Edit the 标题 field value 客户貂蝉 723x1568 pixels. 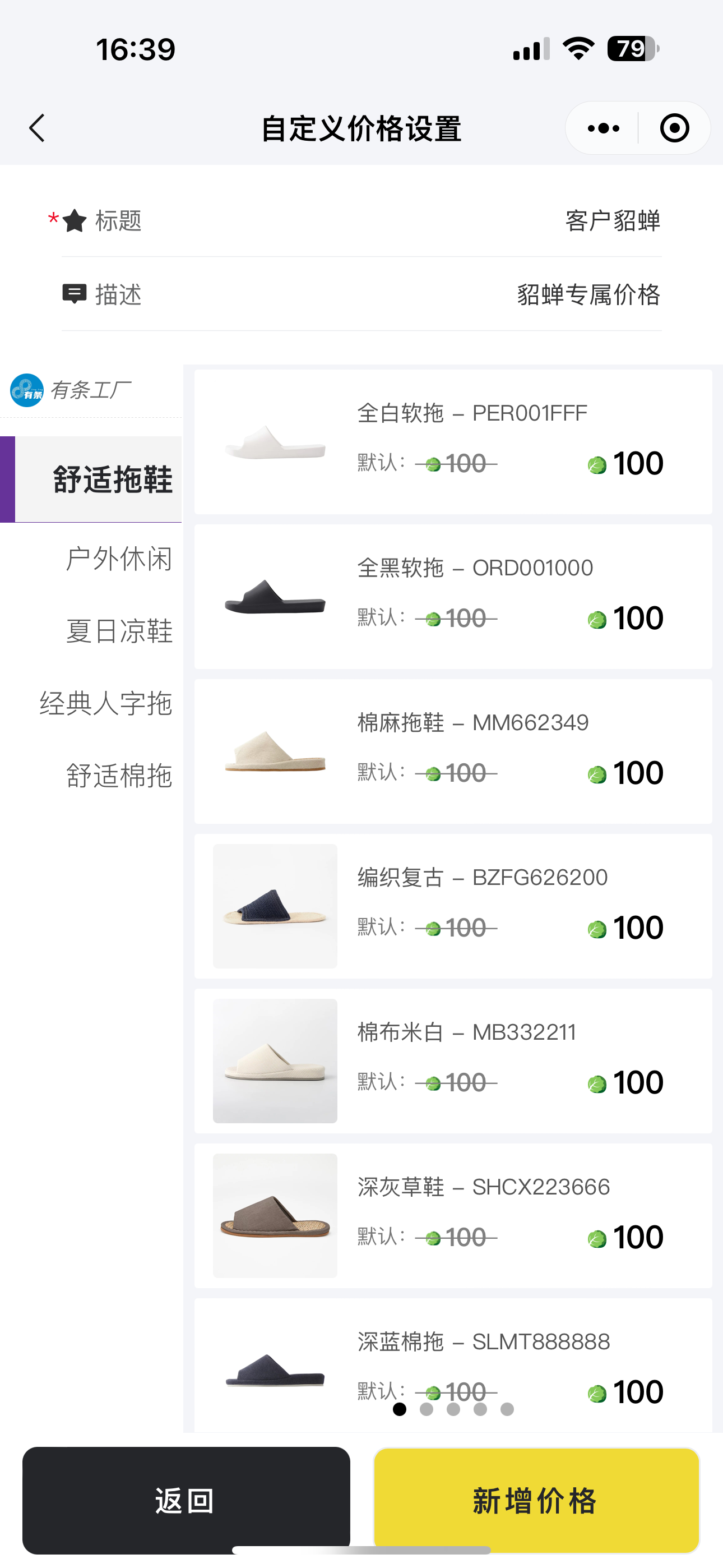[x=611, y=221]
